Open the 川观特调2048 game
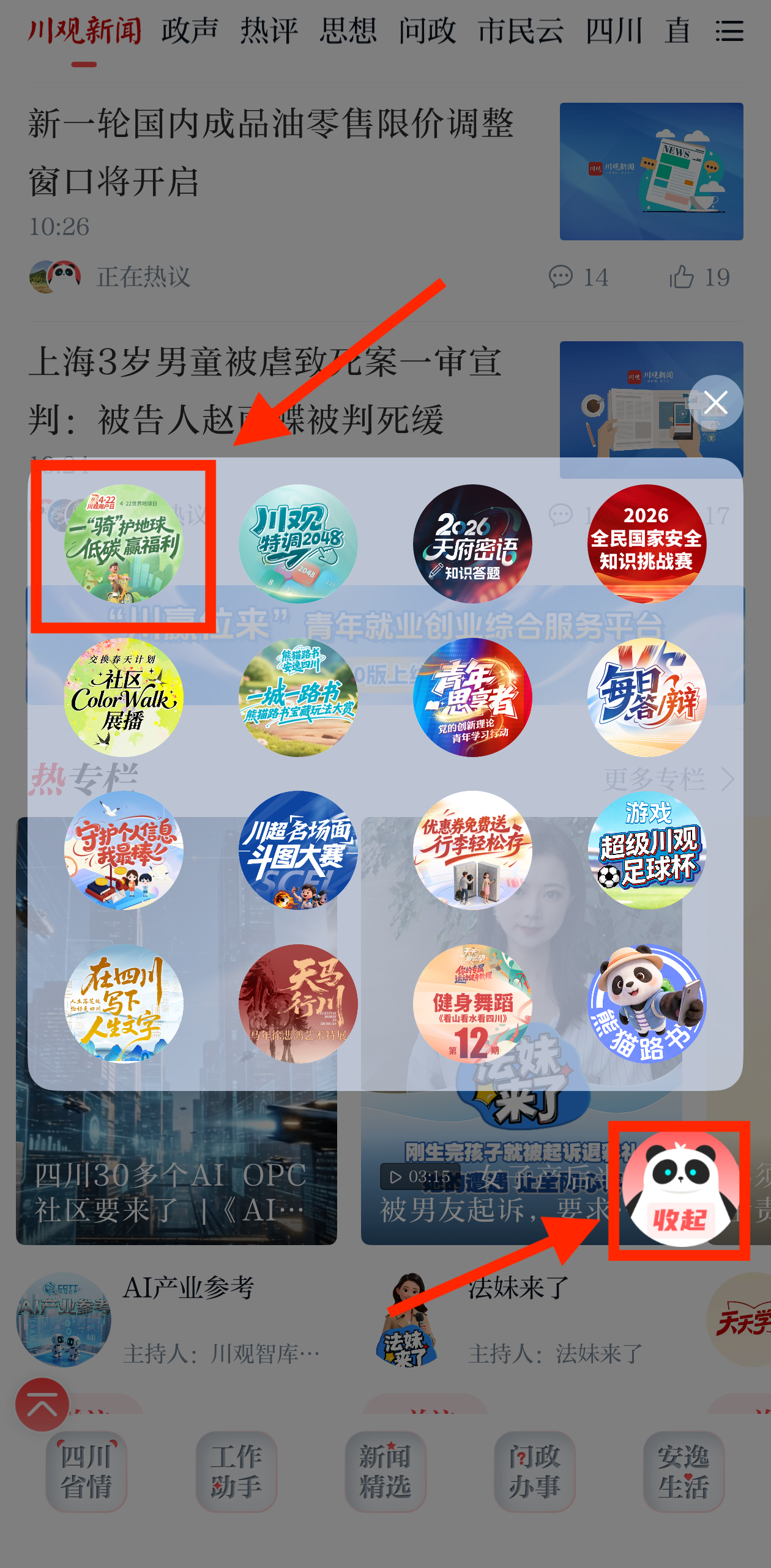The width and height of the screenshot is (771, 1568). pos(298,544)
